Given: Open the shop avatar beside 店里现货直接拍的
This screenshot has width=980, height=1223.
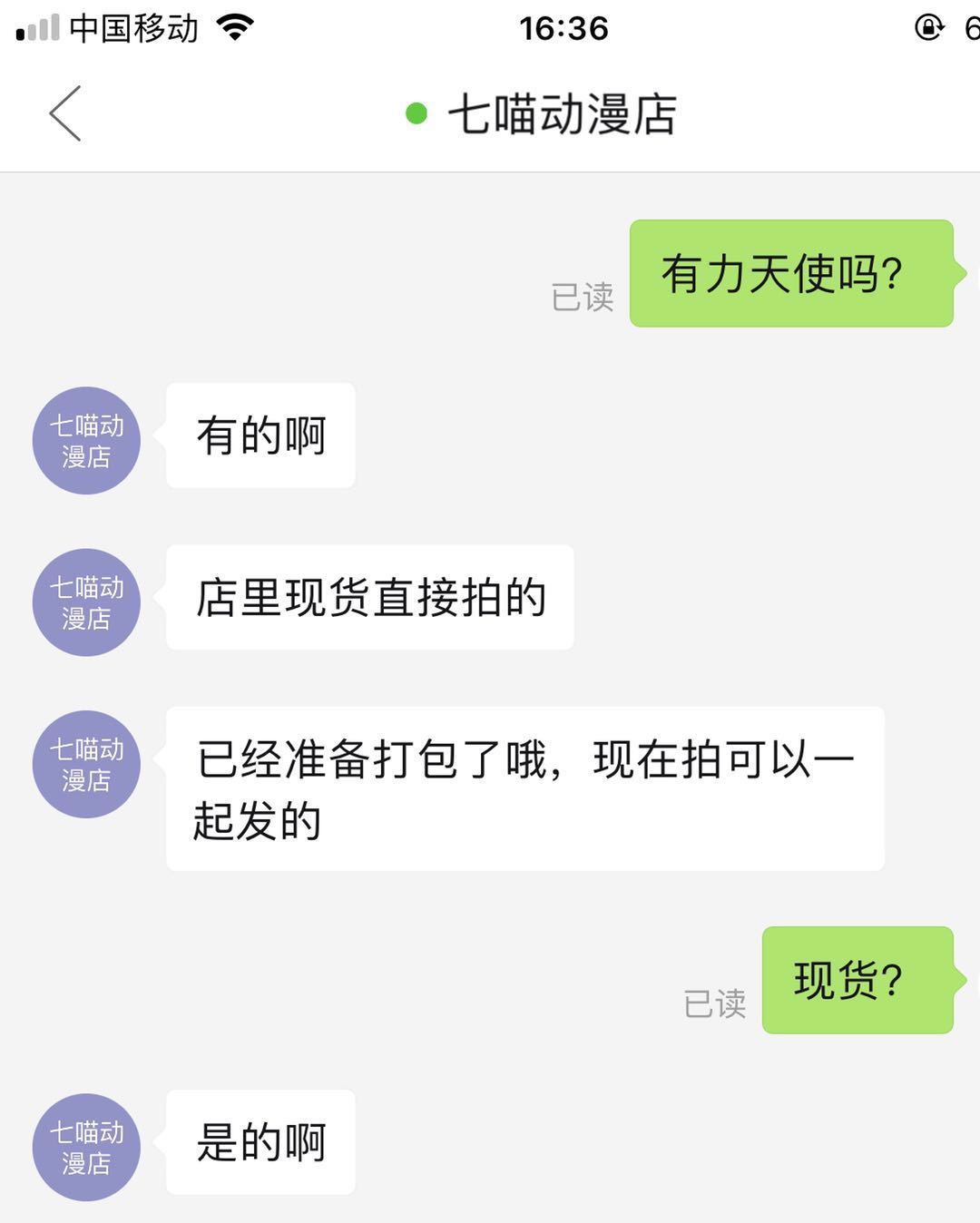Looking at the screenshot, I should click(86, 602).
